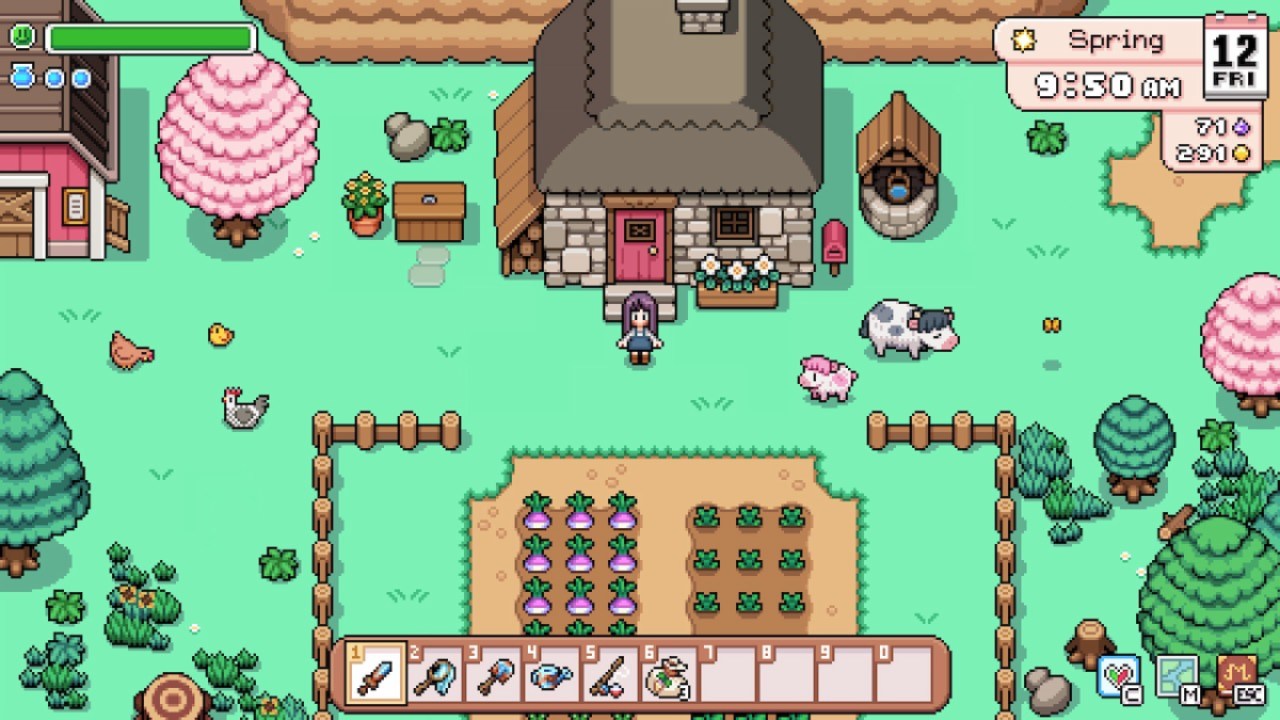Select the sword in hotbar slot 1
This screenshot has width=1280, height=720.
pos(375,674)
